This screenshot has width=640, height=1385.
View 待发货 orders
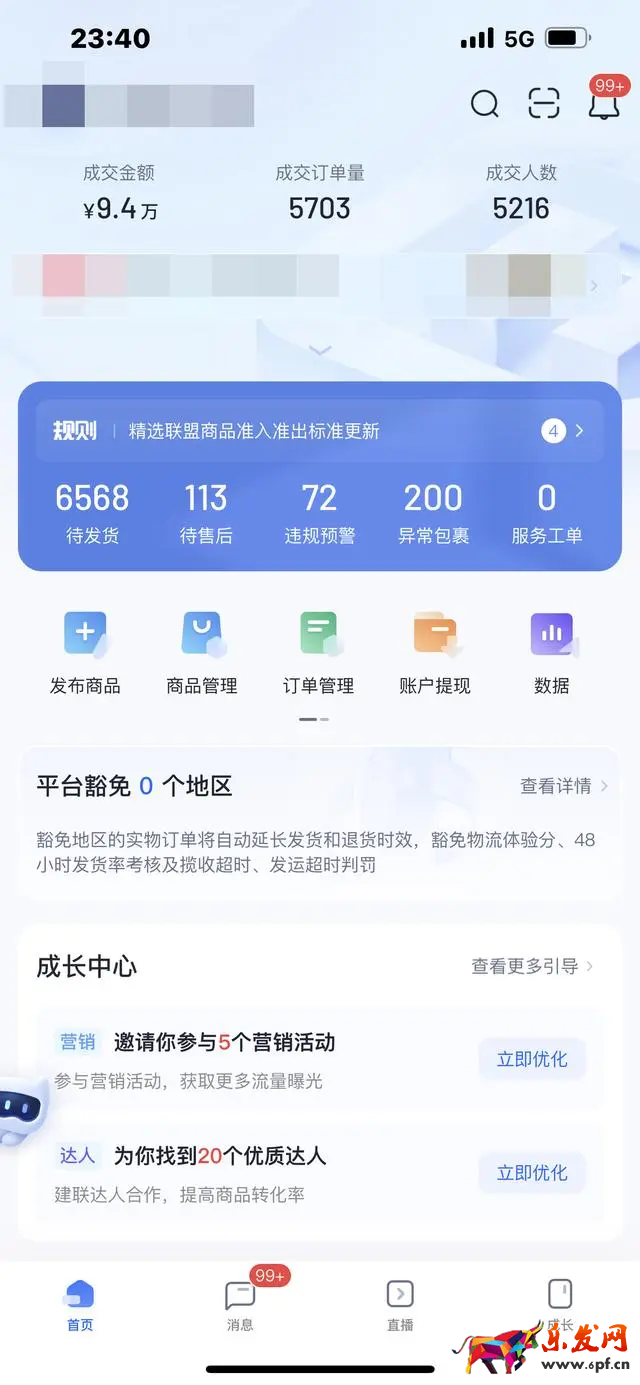pos(92,513)
